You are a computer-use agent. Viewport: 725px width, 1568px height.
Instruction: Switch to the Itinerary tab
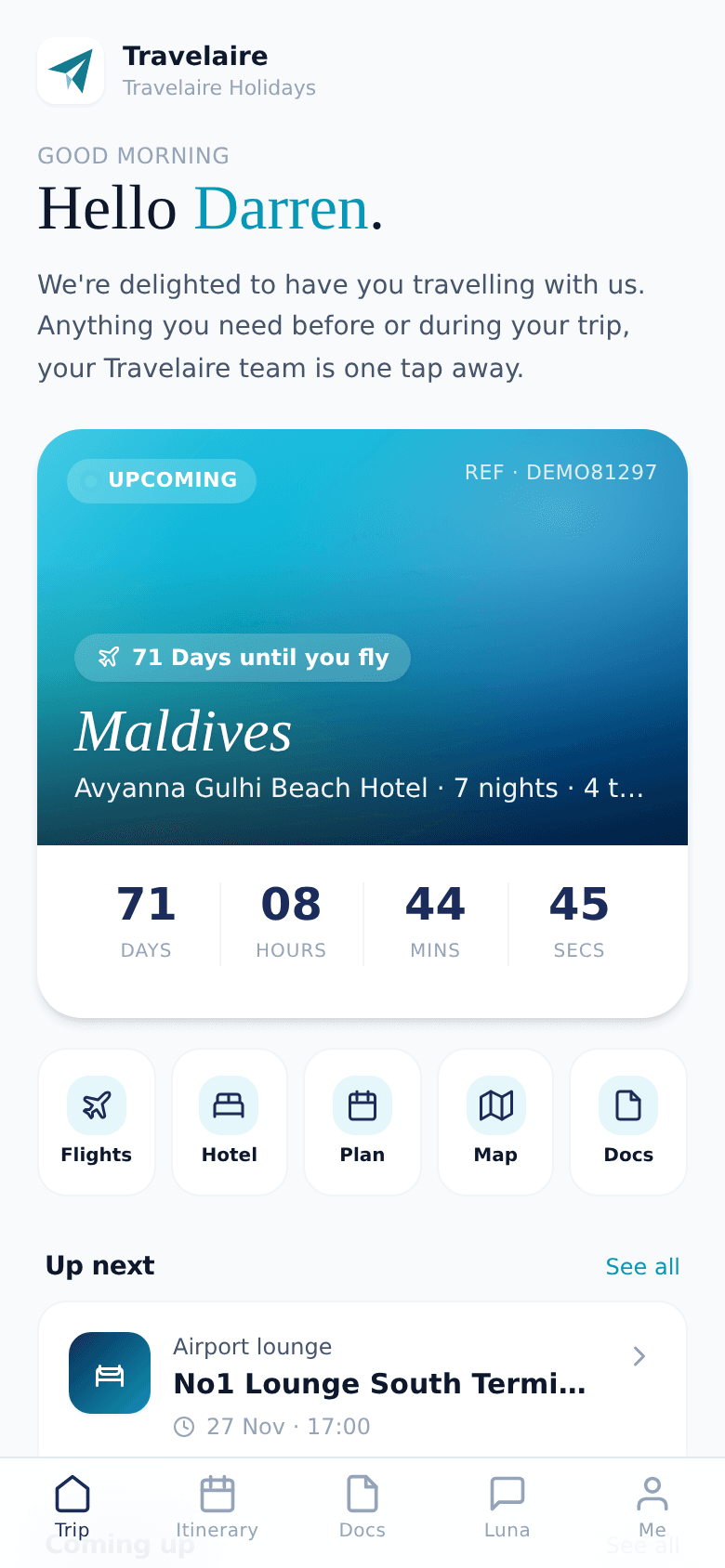tap(217, 1509)
